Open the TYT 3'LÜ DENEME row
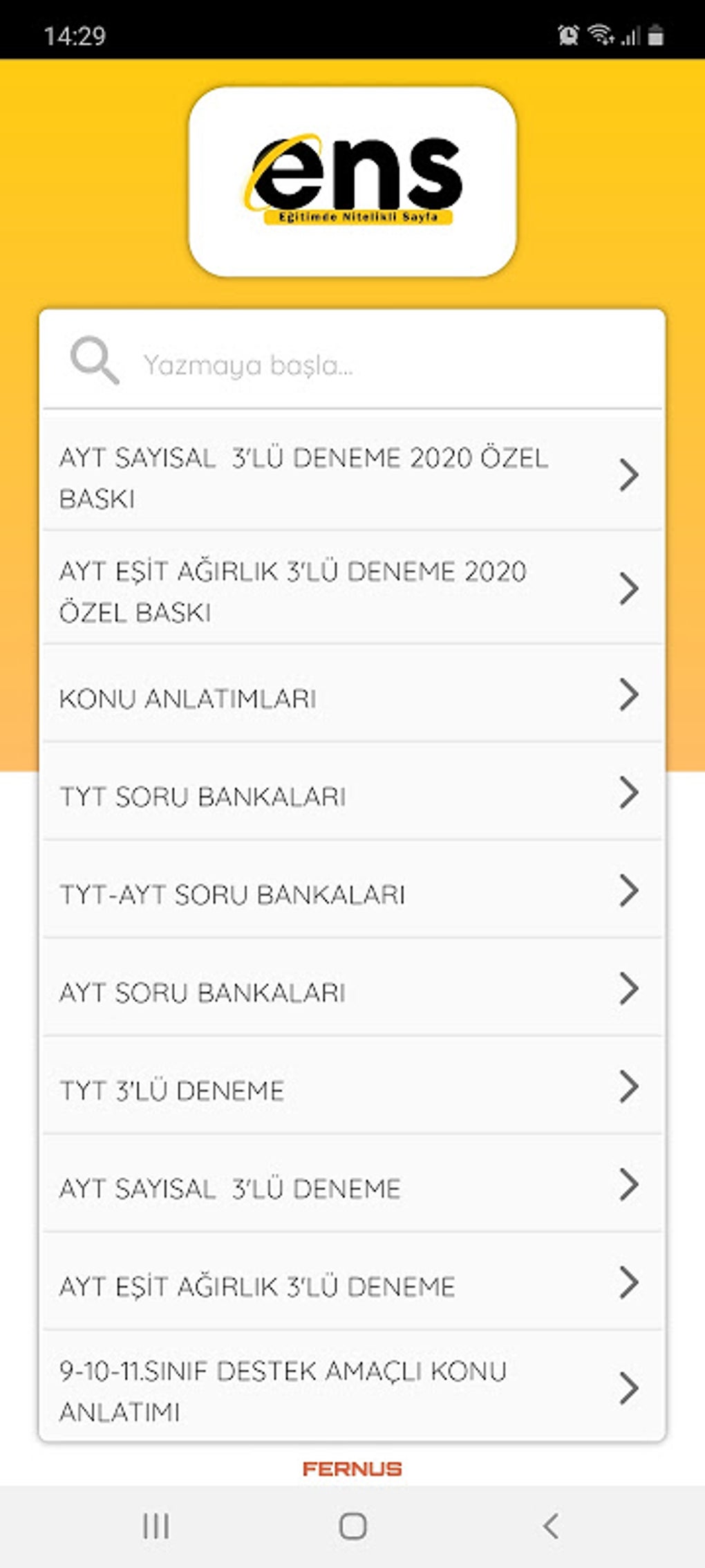 click(352, 1089)
